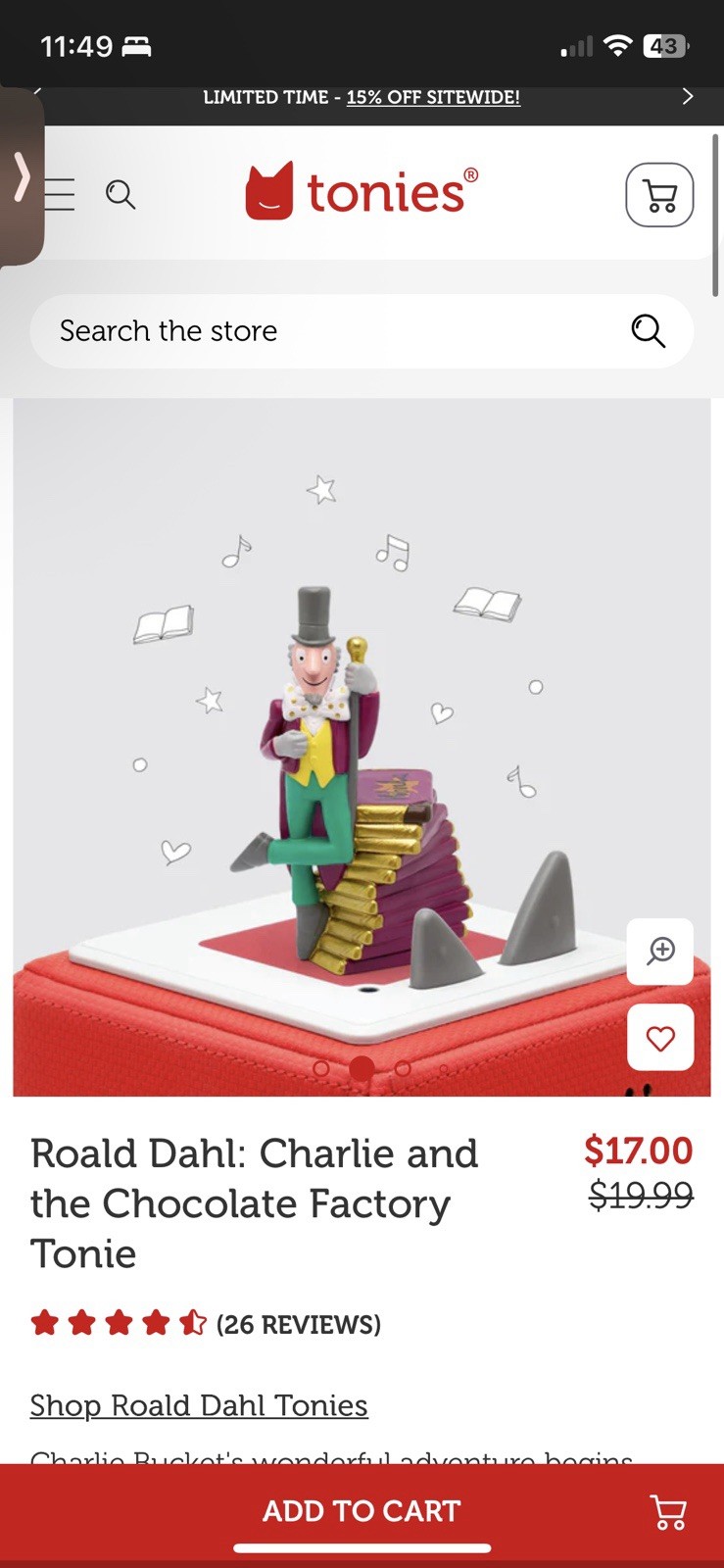Tap the magnifier icon beside the menu

[x=121, y=194]
